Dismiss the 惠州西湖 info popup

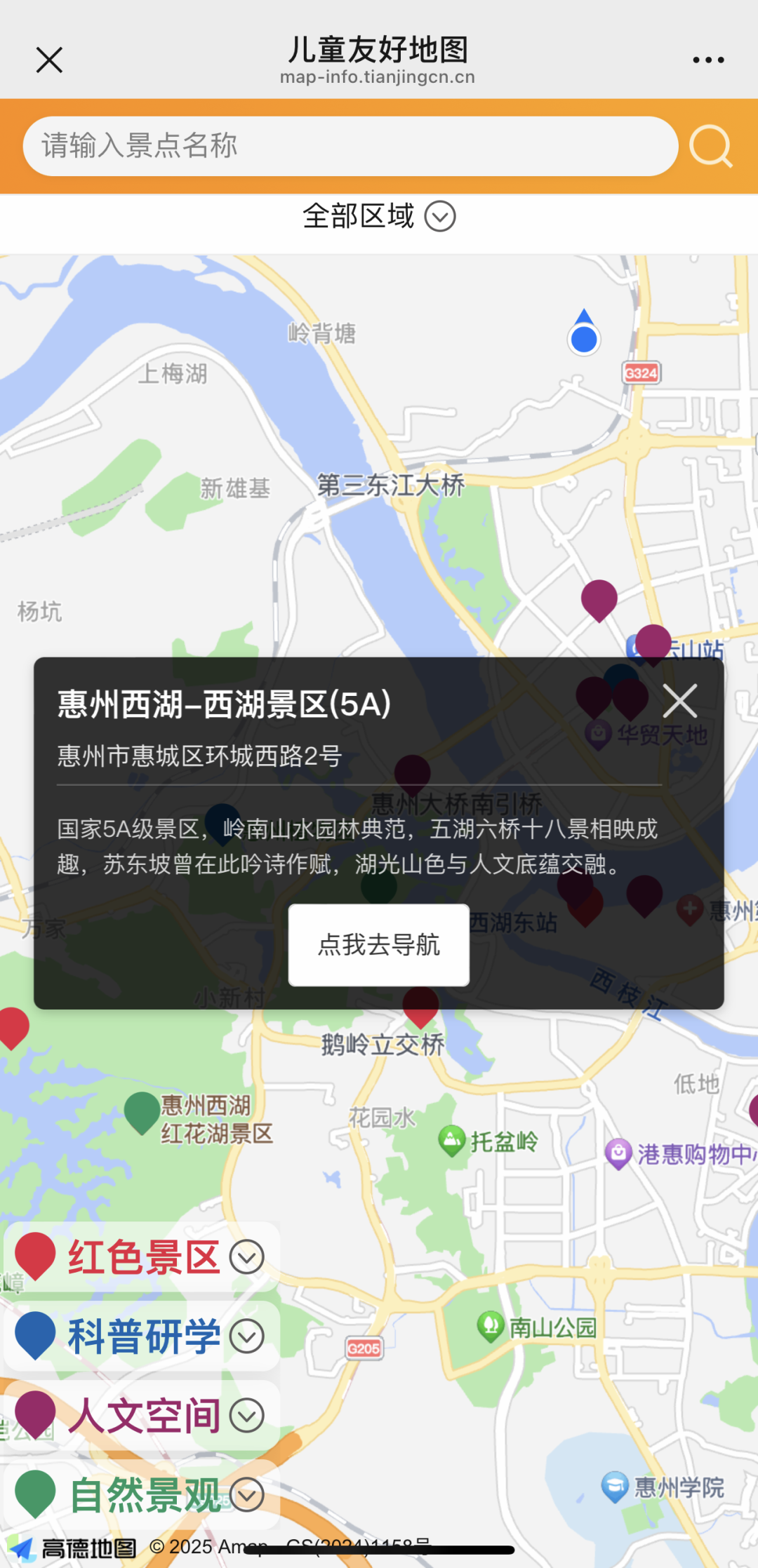(679, 701)
